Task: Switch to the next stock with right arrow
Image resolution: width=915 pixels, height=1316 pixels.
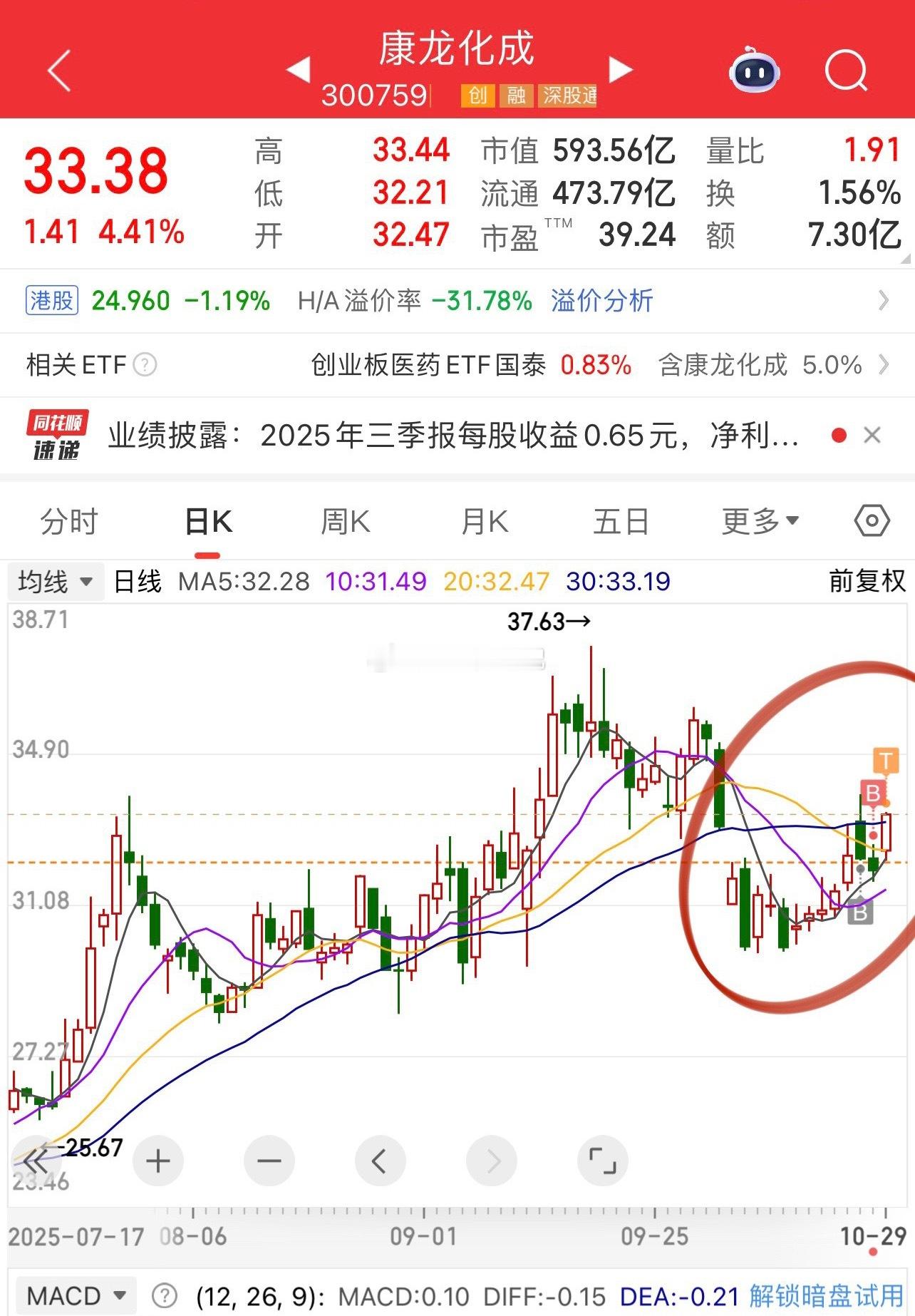Action: (x=621, y=69)
